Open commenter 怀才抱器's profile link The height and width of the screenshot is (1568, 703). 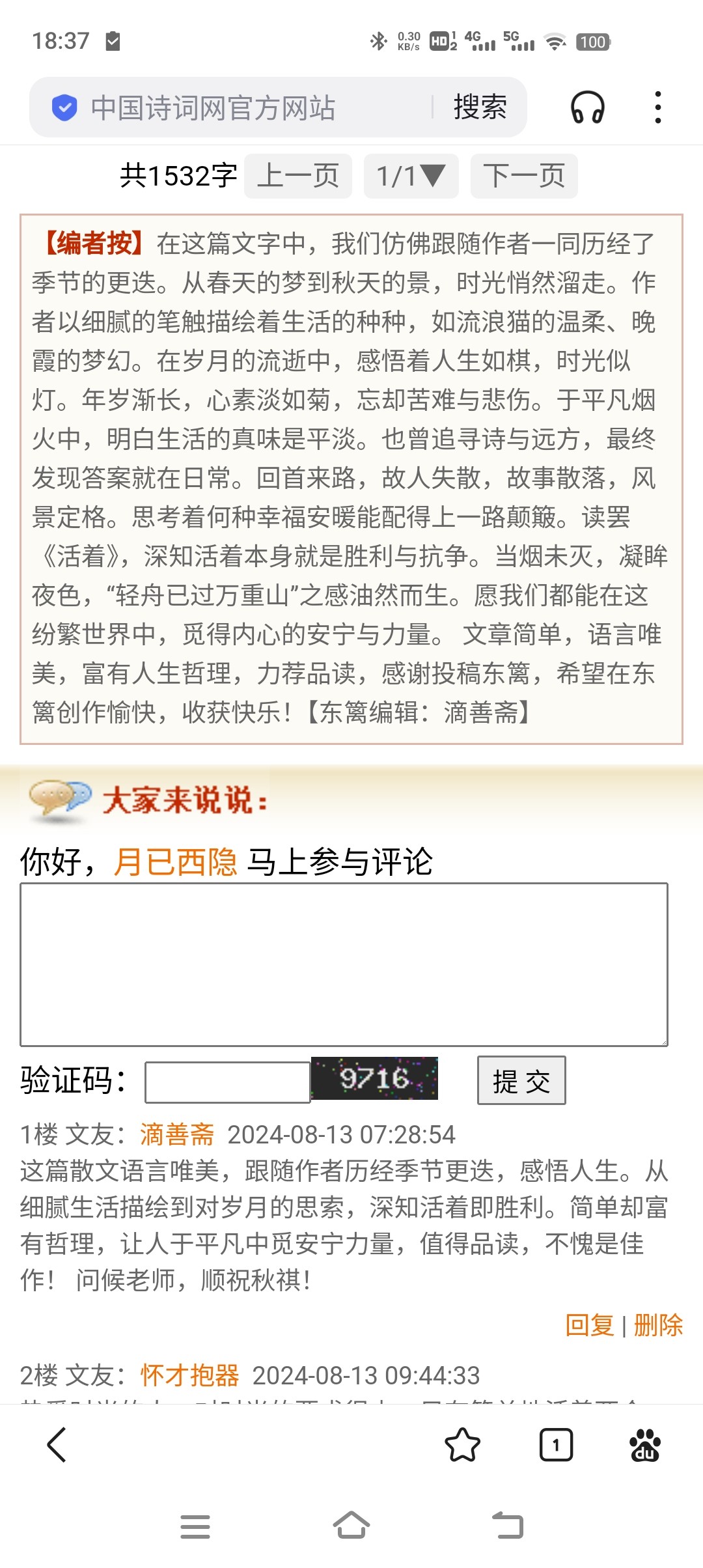[x=189, y=1376]
